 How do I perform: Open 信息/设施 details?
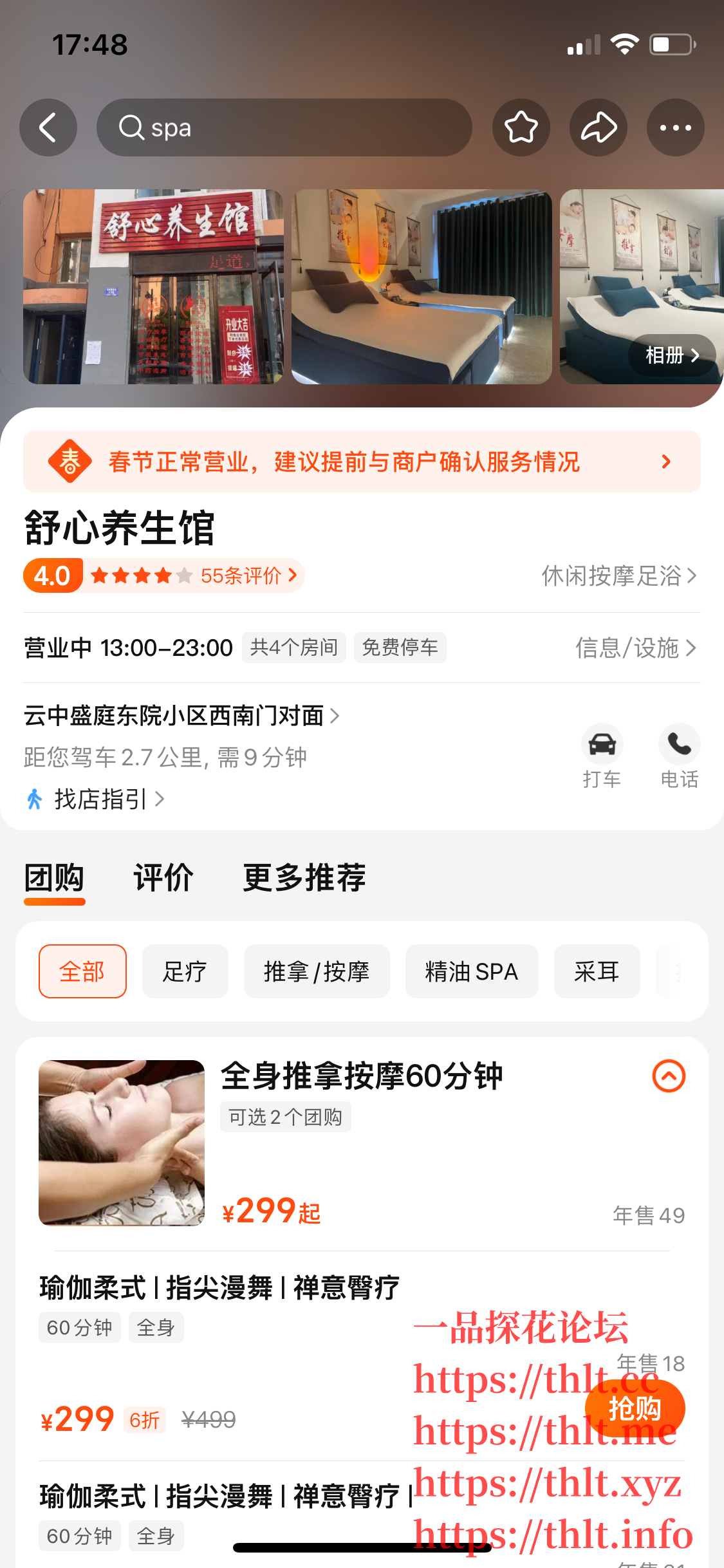click(635, 648)
